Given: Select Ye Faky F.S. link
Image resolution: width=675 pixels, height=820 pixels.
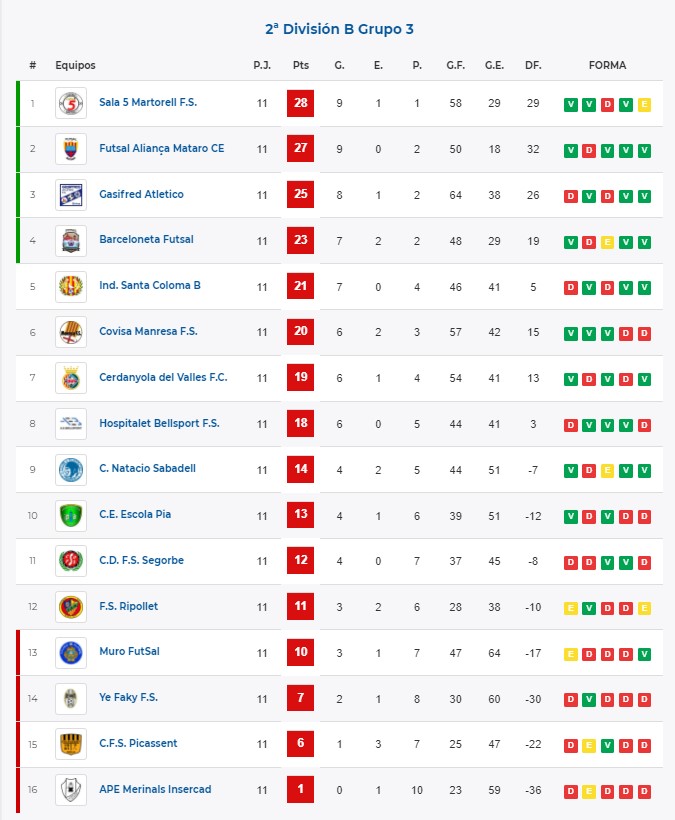Looking at the screenshot, I should coord(129,698).
